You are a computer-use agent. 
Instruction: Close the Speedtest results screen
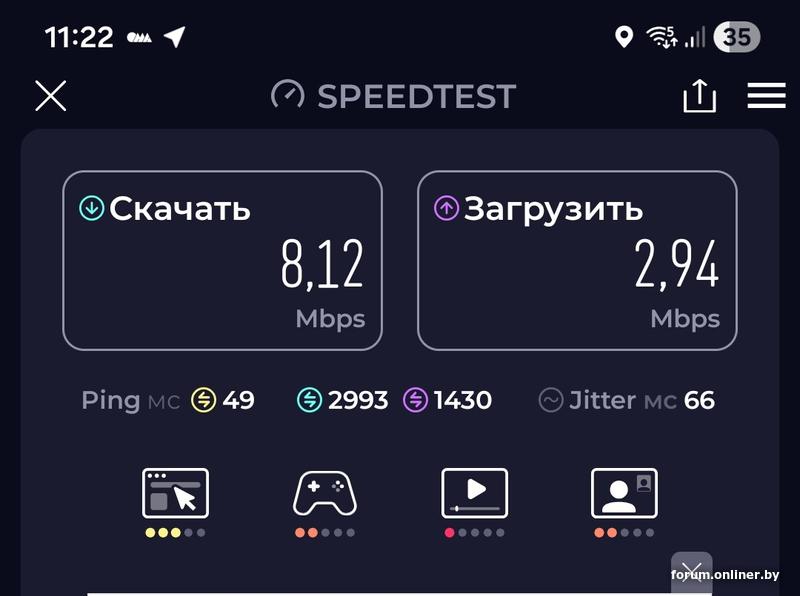51,96
